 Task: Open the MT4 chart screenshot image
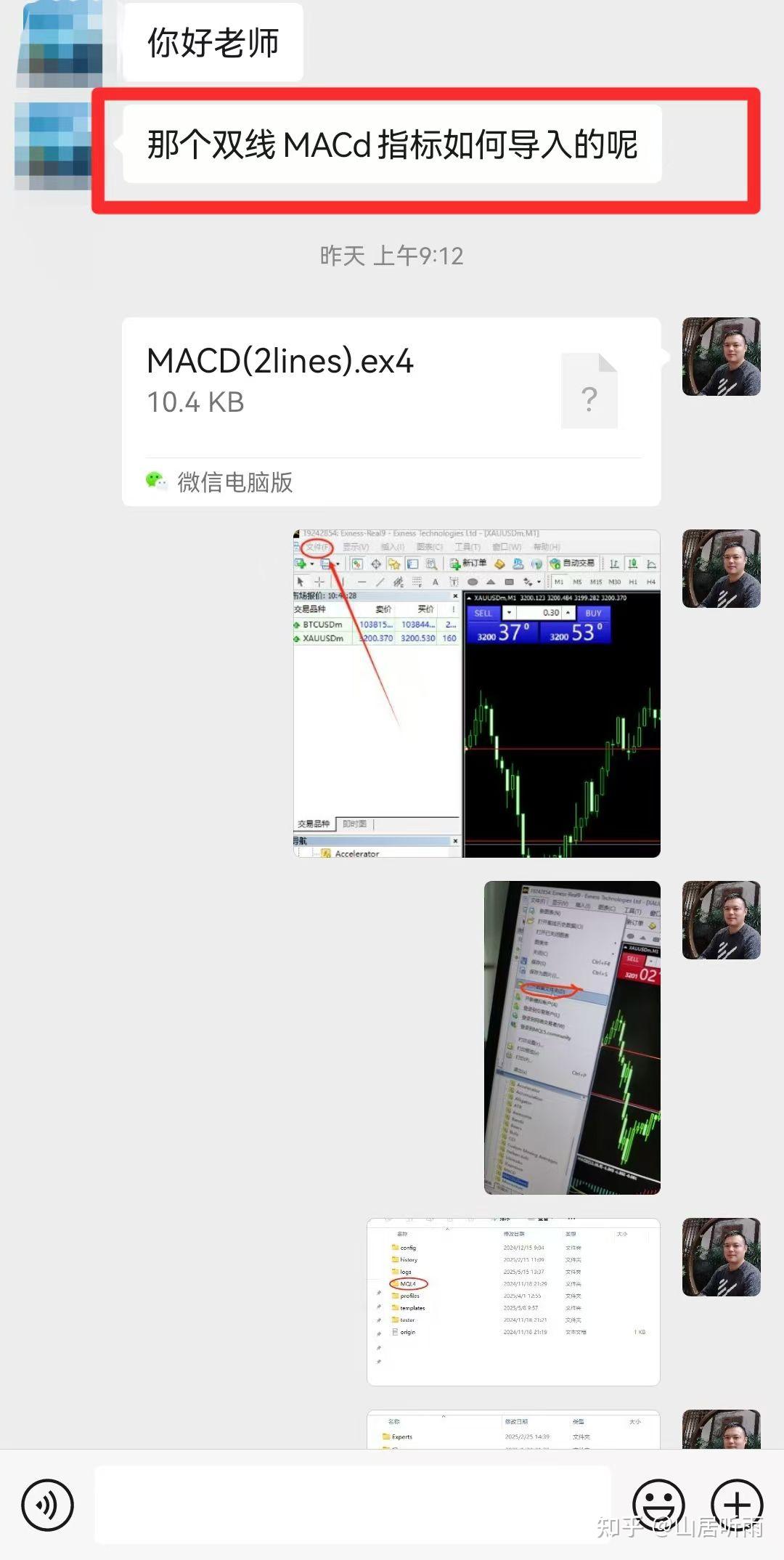(477, 694)
